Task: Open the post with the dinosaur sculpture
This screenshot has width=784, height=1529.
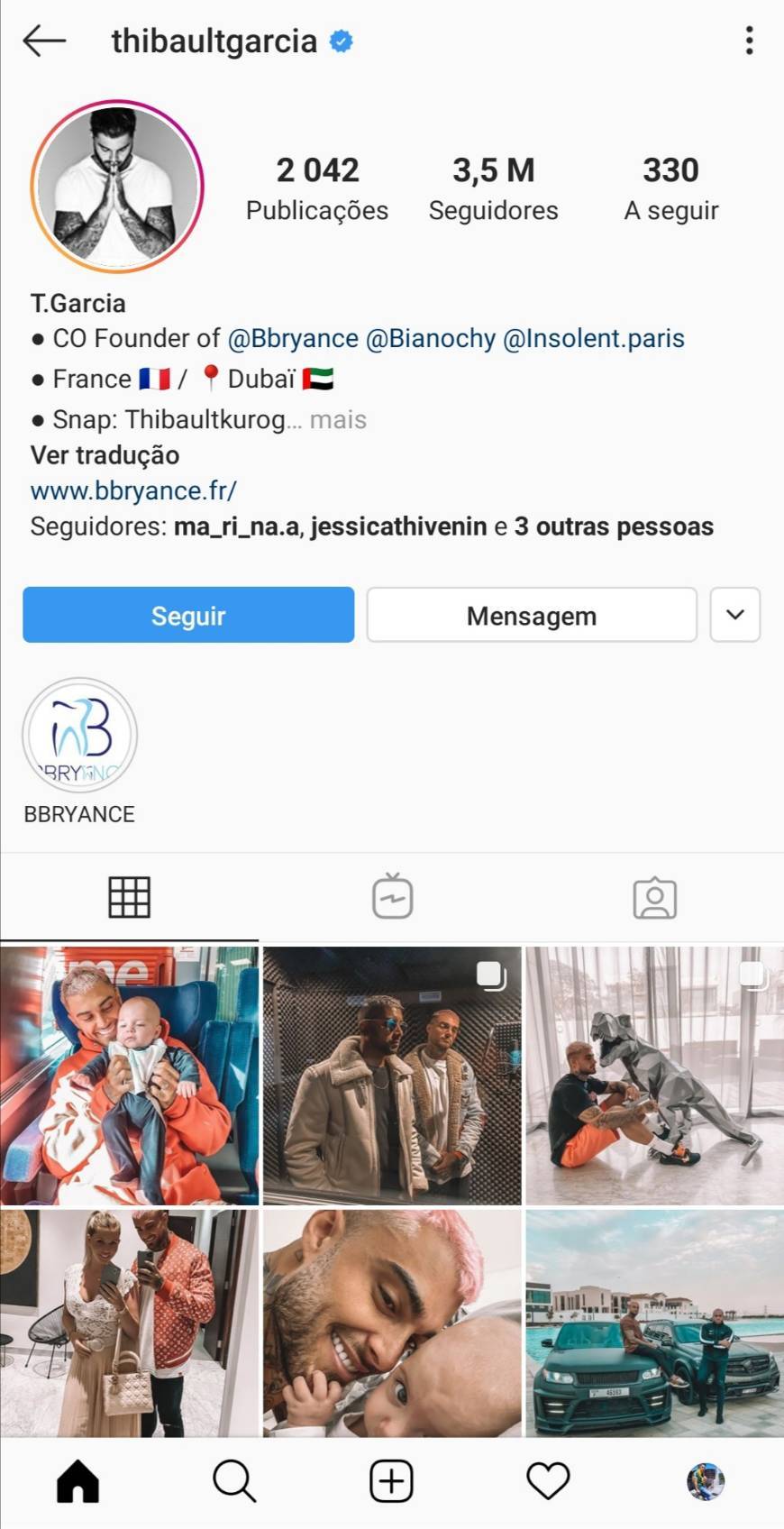Action: pos(654,1076)
